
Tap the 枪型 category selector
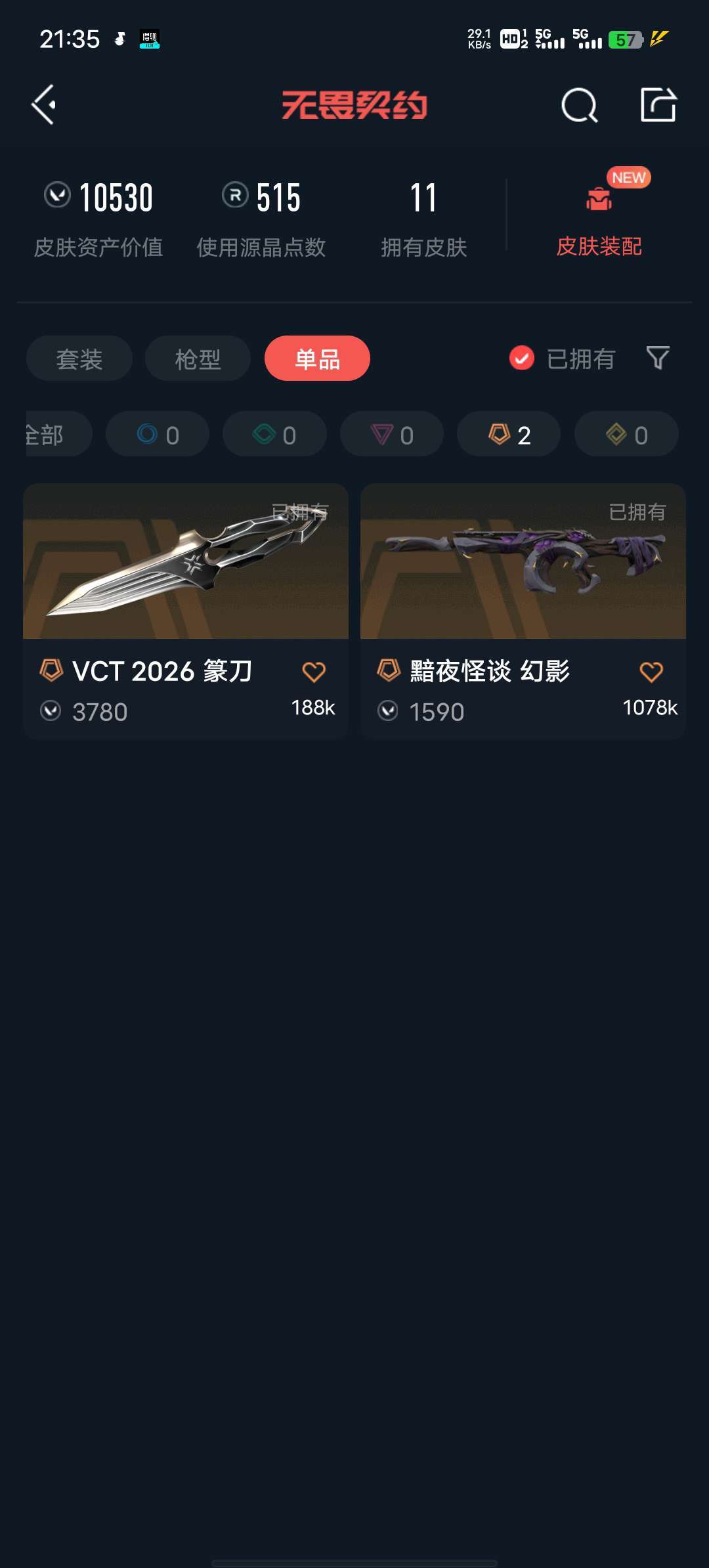(x=198, y=359)
